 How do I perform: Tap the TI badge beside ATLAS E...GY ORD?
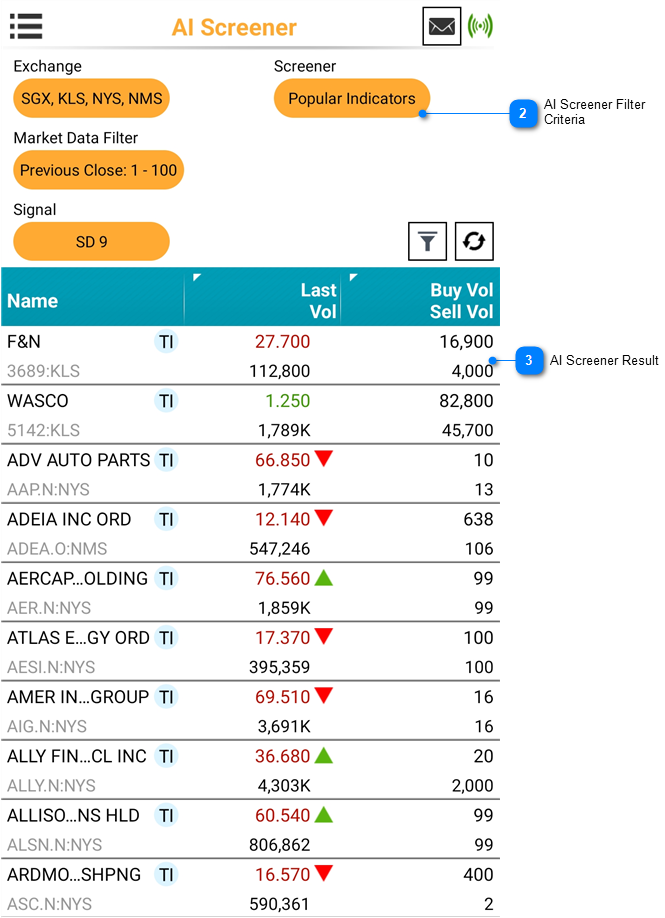(166, 637)
